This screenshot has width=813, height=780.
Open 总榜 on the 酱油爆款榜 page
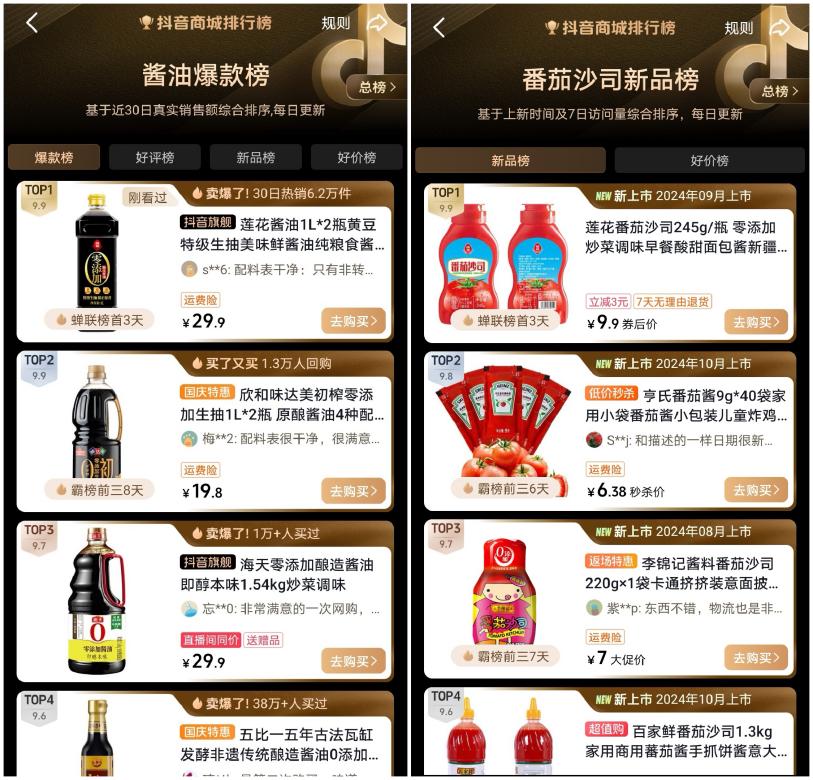[x=377, y=88]
